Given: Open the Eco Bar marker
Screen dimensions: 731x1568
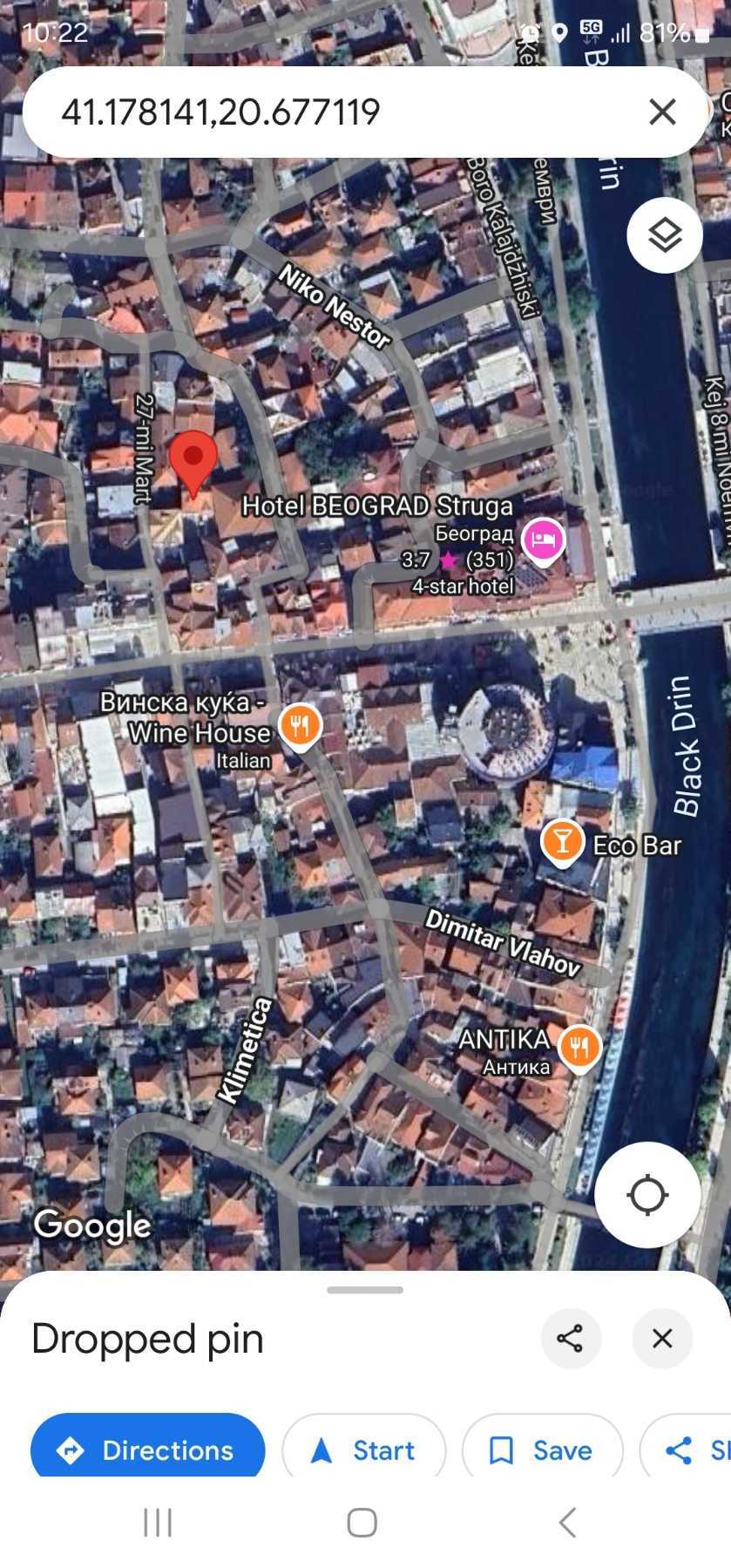Looking at the screenshot, I should point(562,842).
